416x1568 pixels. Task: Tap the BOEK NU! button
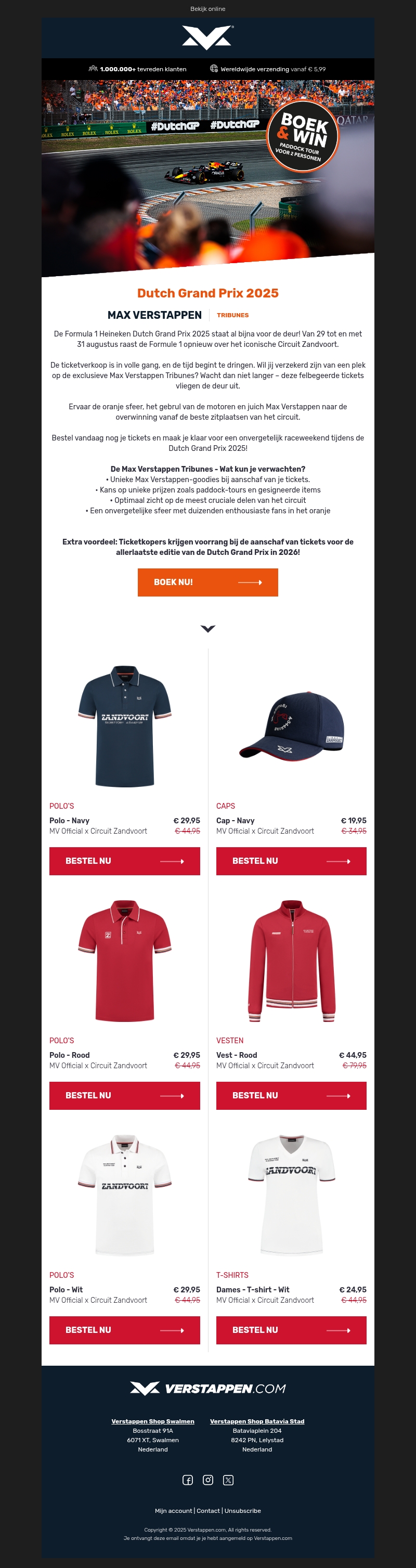207,582
